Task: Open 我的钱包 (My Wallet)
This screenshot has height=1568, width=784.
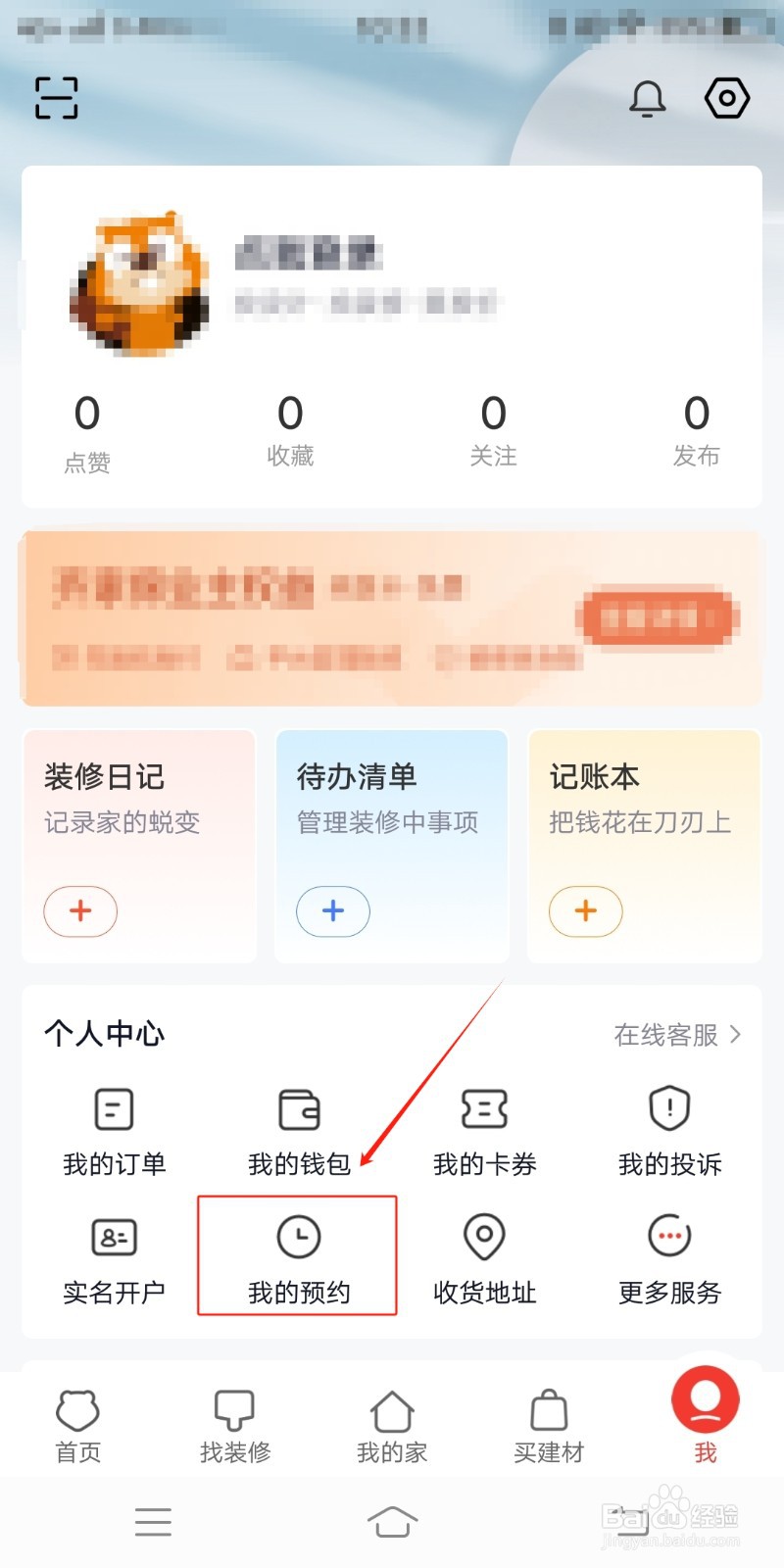Action: click(298, 1127)
